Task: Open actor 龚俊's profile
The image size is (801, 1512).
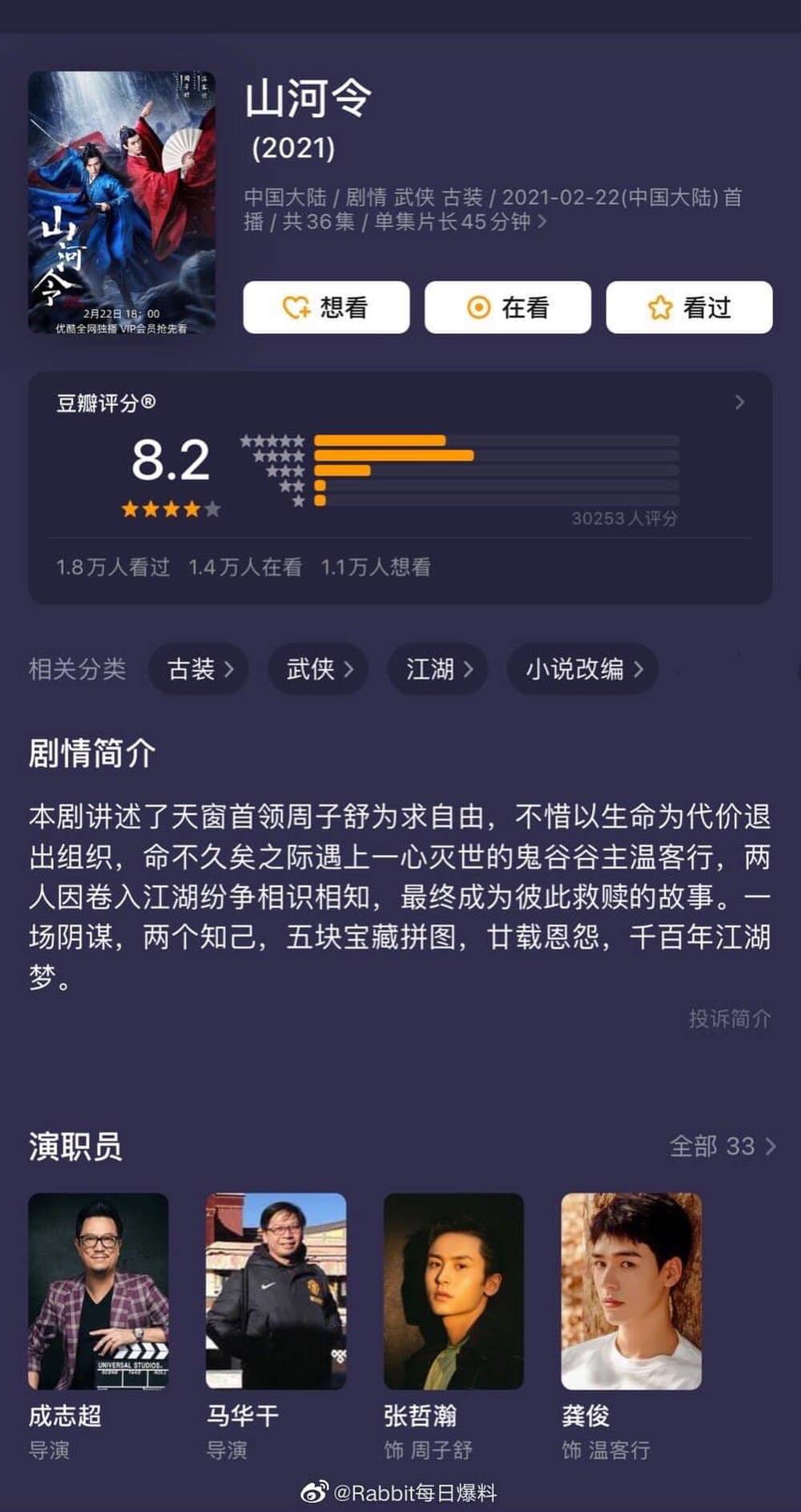Action: (631, 1291)
